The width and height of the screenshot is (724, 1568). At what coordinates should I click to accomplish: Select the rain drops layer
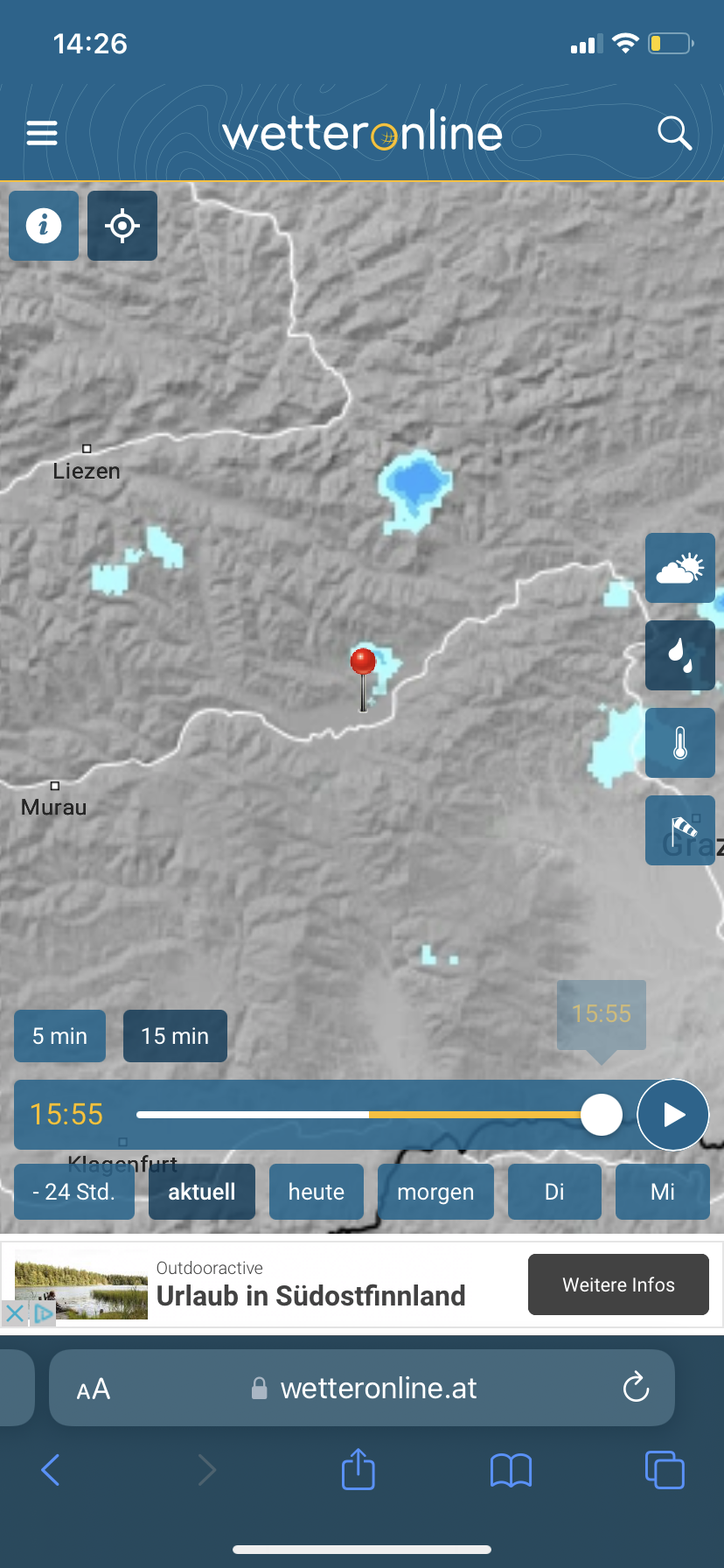click(x=680, y=655)
